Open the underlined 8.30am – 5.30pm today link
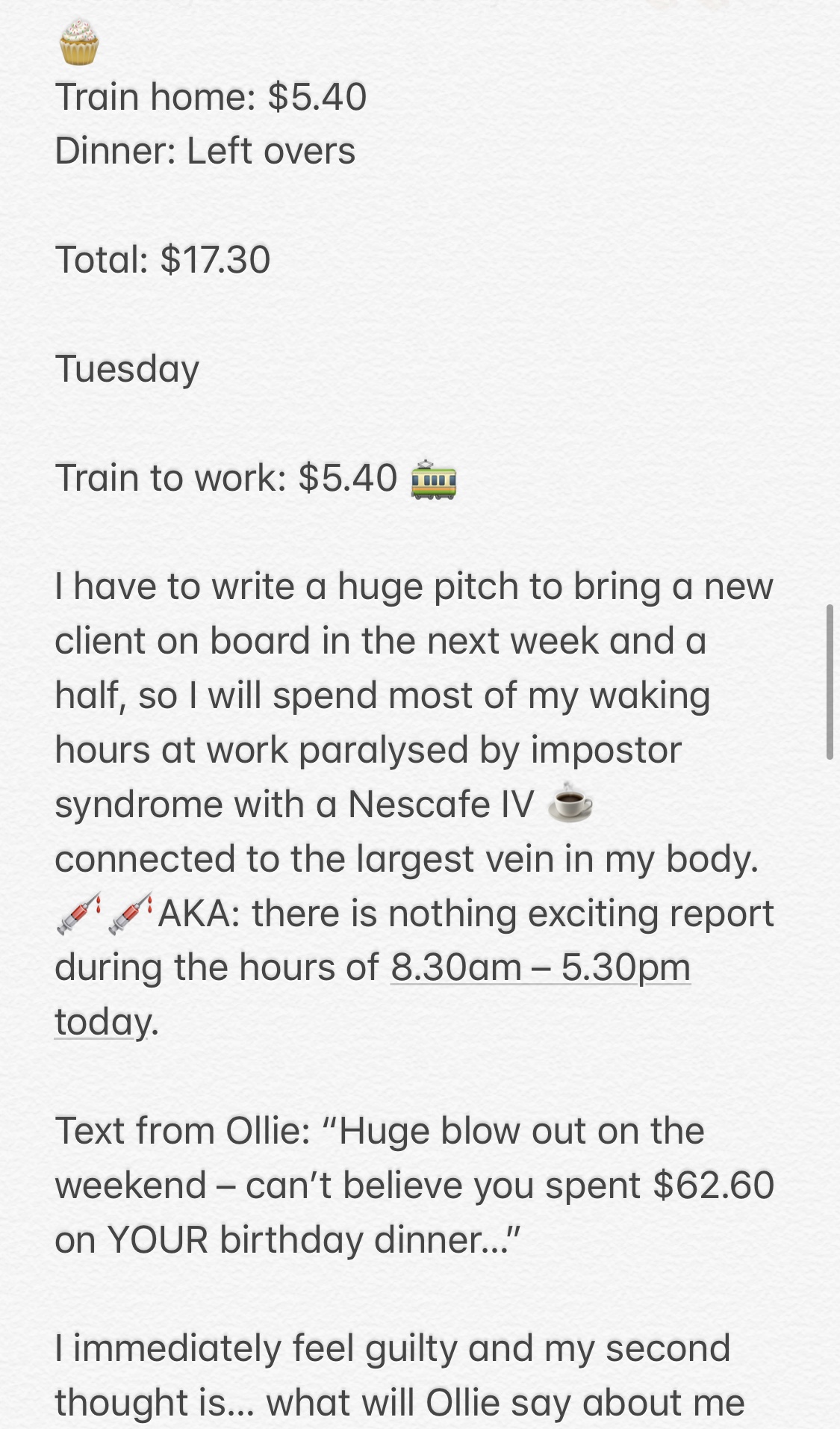Image resolution: width=840 pixels, height=1429 pixels. 540,968
